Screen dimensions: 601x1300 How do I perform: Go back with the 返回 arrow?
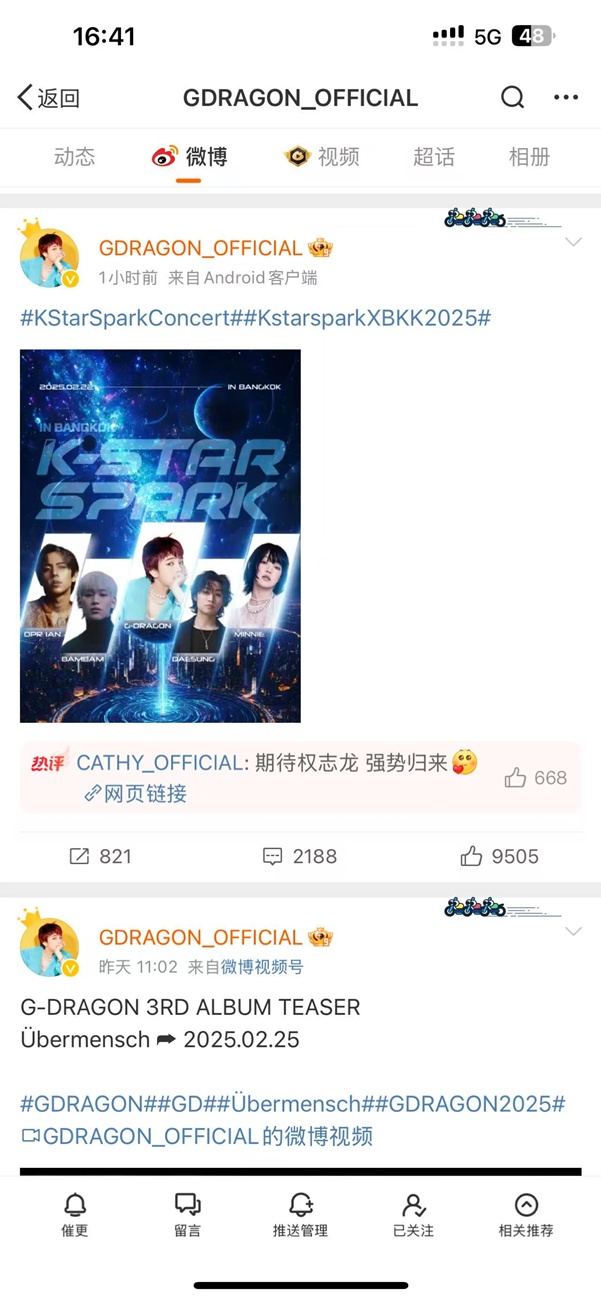pos(48,98)
